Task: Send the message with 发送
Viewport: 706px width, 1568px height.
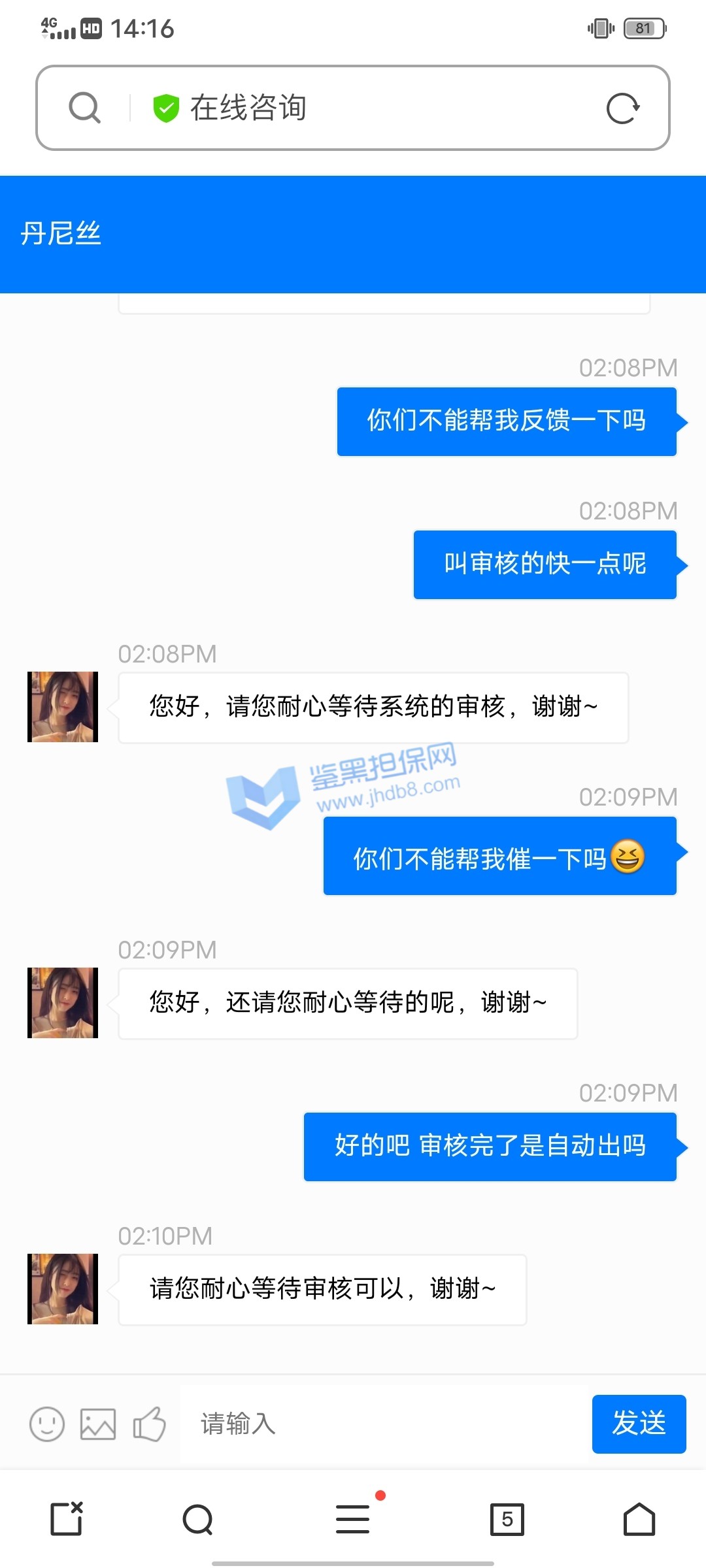Action: point(638,1424)
